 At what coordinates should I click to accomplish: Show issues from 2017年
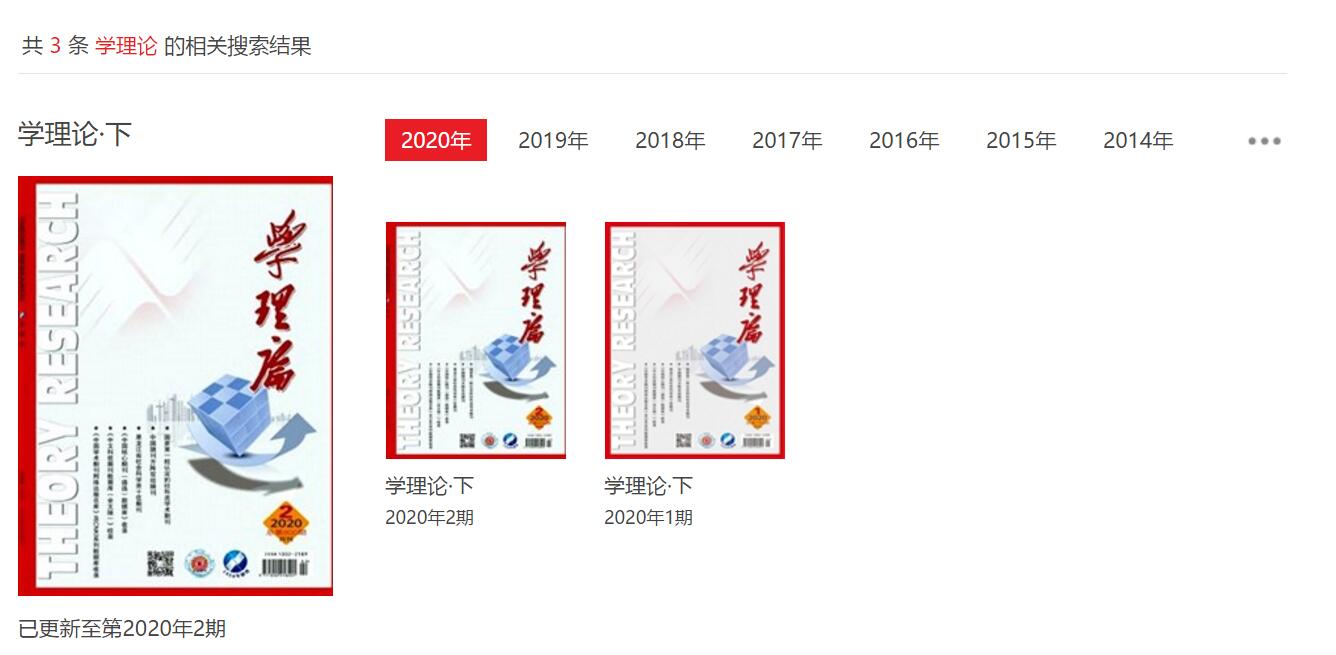787,141
